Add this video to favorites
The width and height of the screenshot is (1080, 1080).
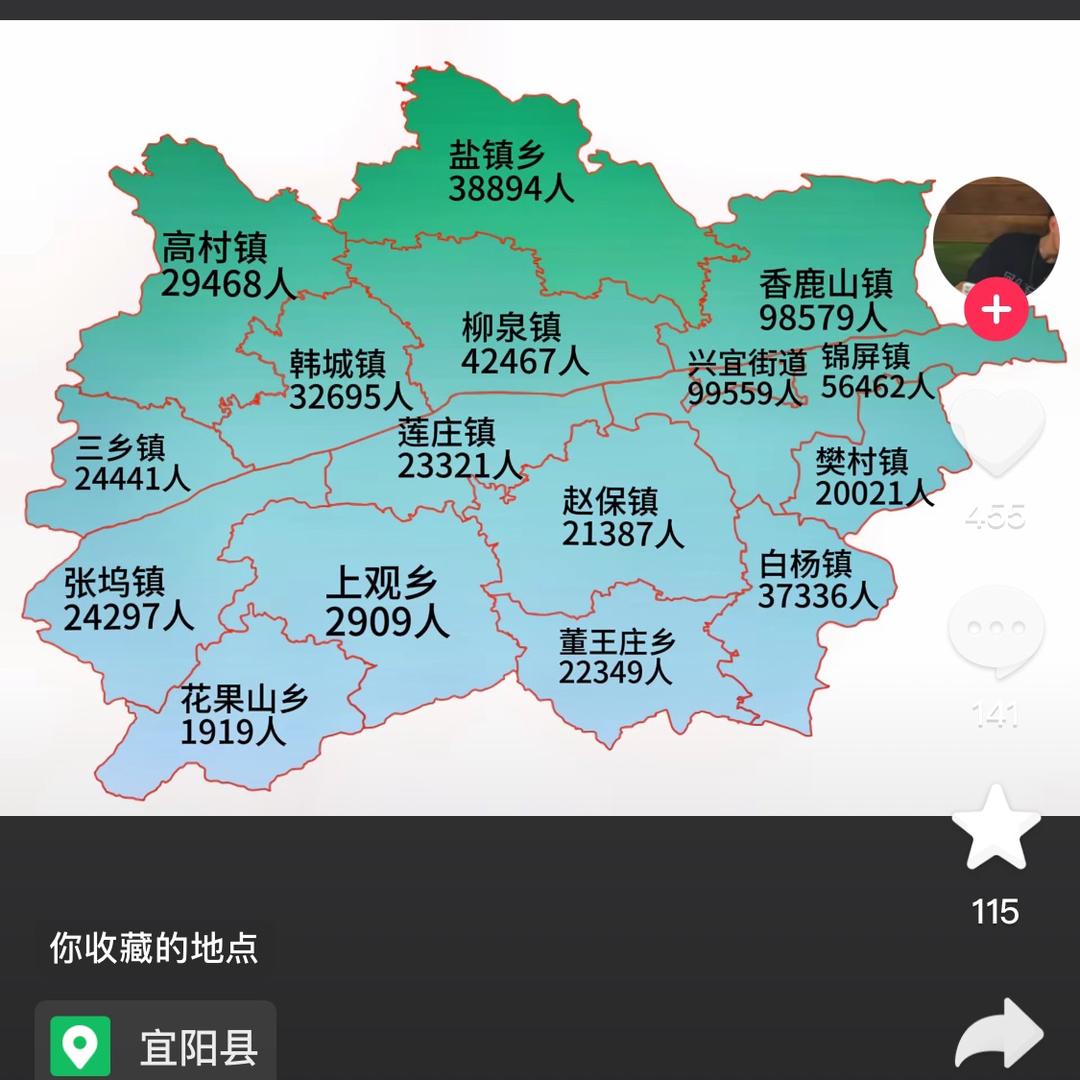point(996,828)
